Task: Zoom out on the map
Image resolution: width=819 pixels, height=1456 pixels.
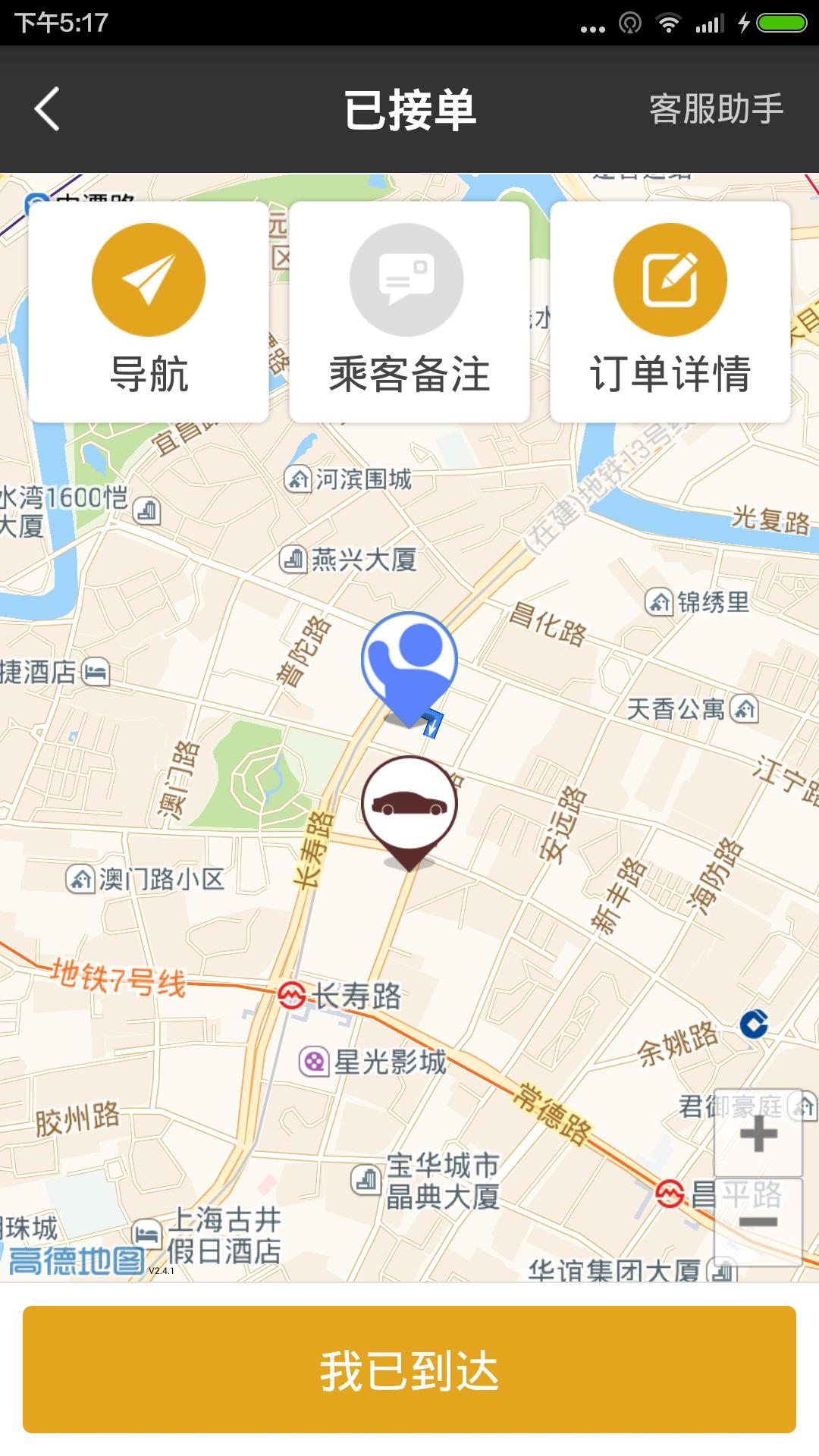Action: pyautogui.click(x=758, y=1221)
